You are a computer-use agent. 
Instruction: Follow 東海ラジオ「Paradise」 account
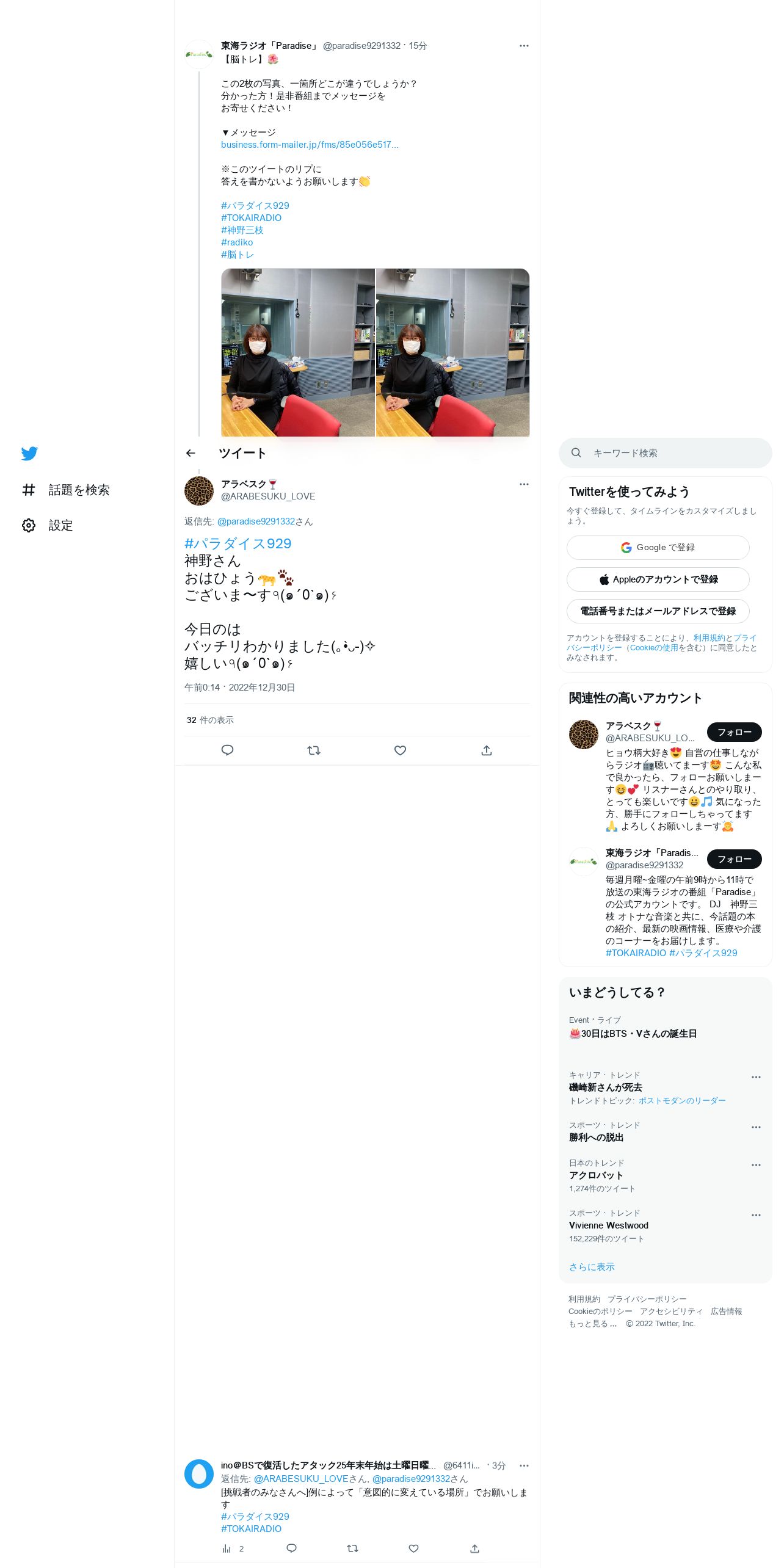pos(734,858)
